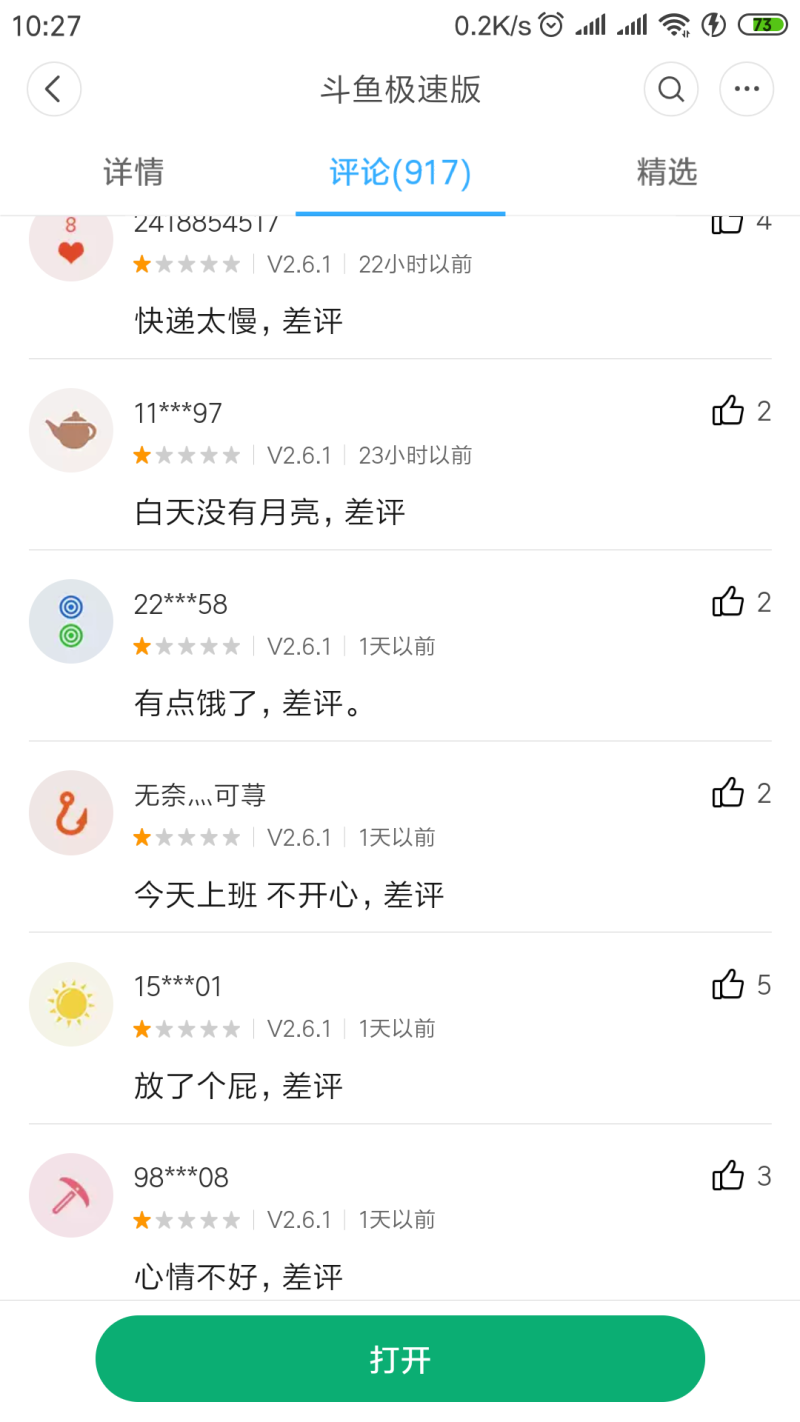Switch to the 精选 tab
Screen dimensions: 800x1422
pyautogui.click(x=666, y=173)
